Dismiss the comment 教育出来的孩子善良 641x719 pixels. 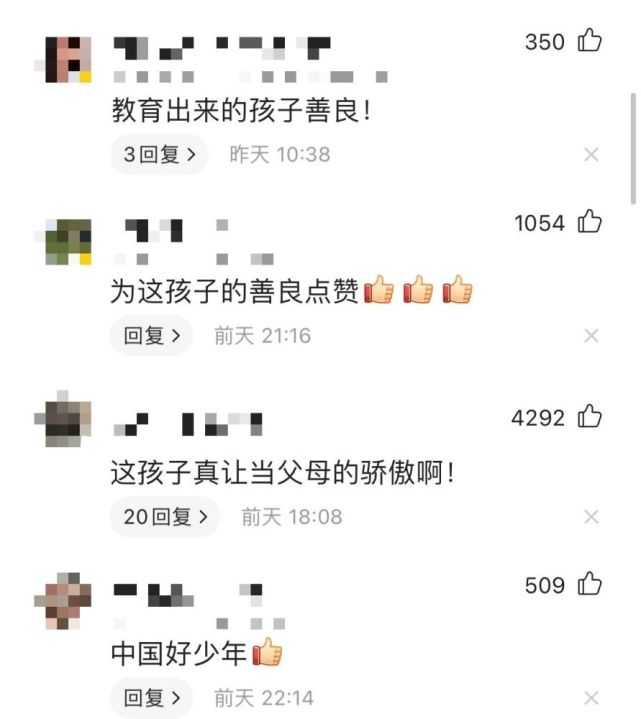(x=591, y=154)
